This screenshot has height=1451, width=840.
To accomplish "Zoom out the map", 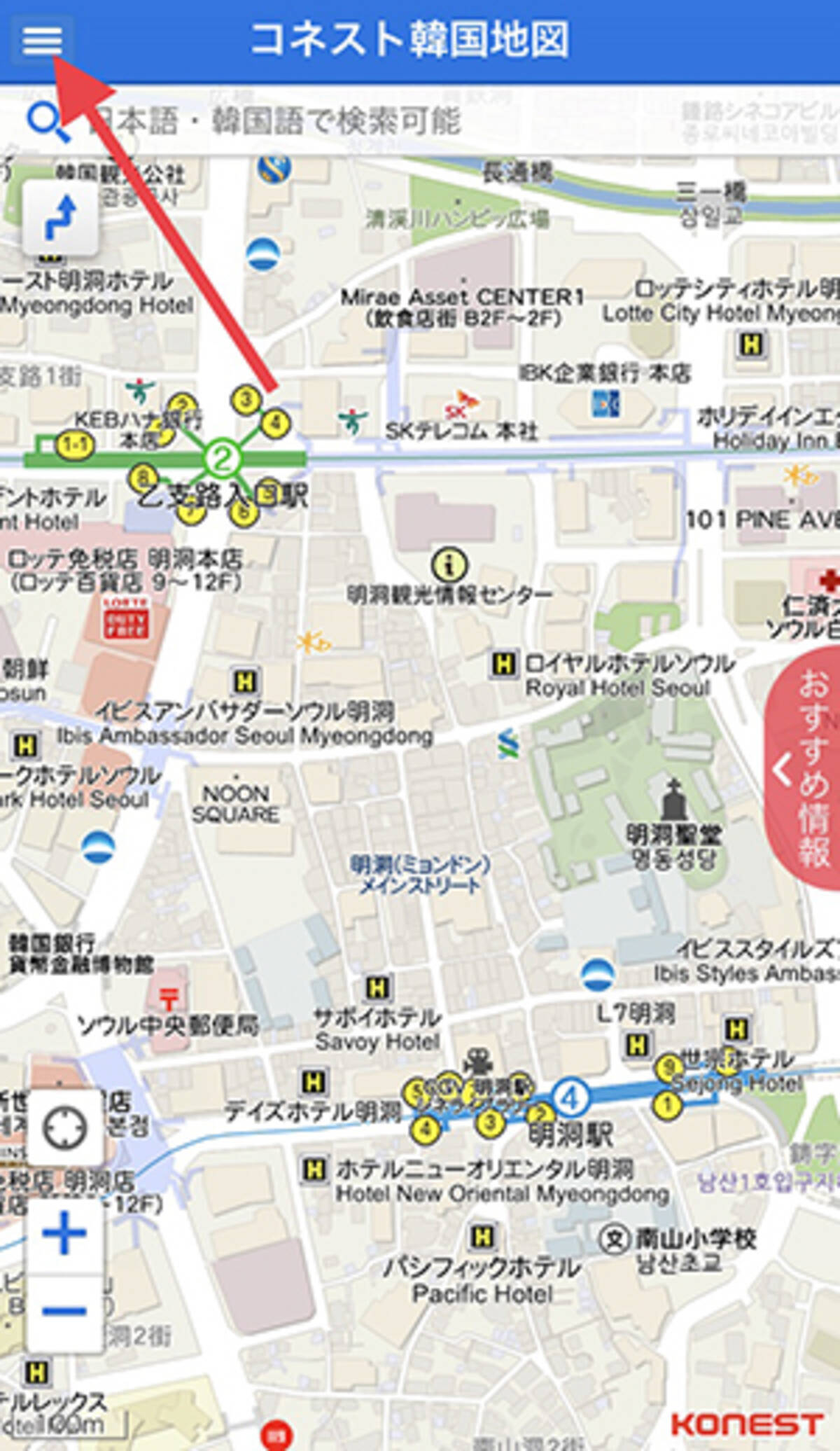I will (x=64, y=1311).
